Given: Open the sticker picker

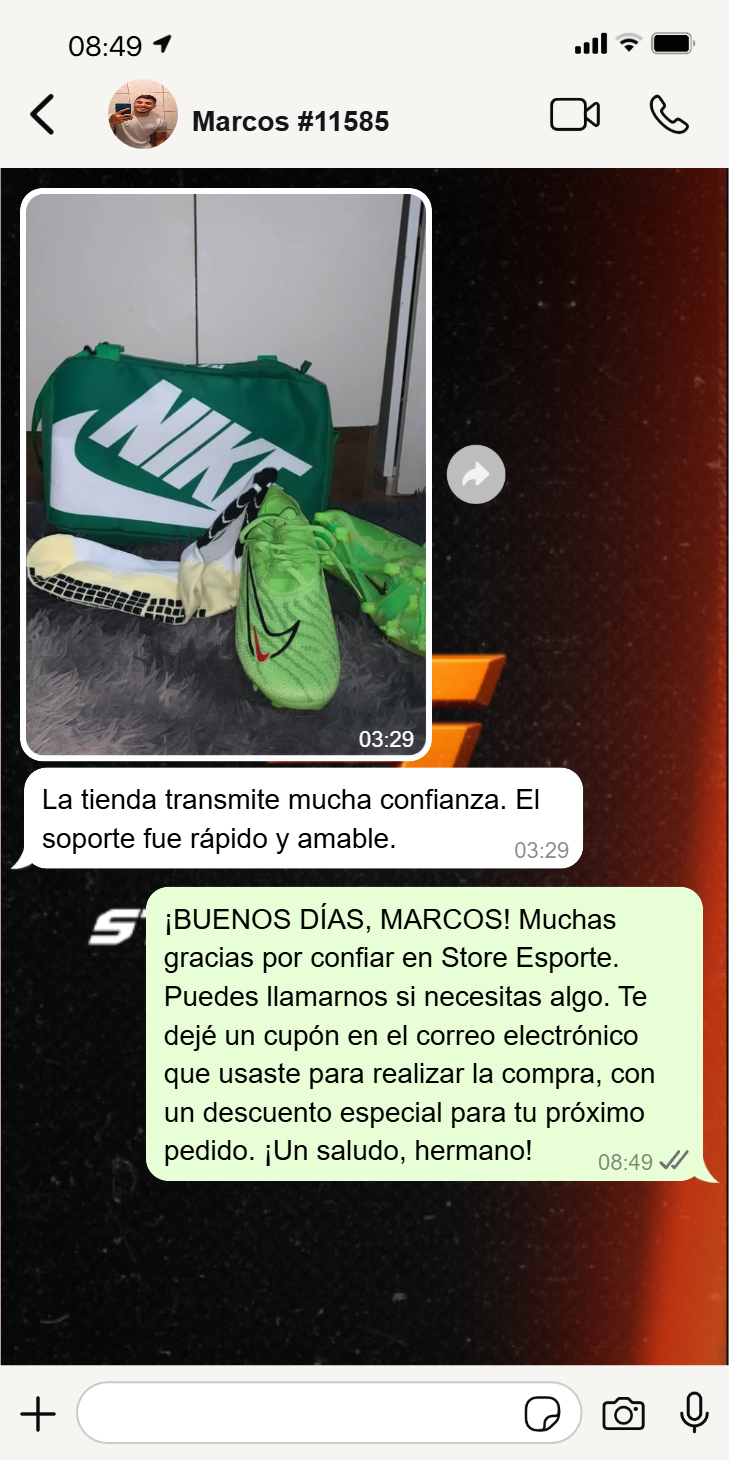Looking at the screenshot, I should (543, 1414).
